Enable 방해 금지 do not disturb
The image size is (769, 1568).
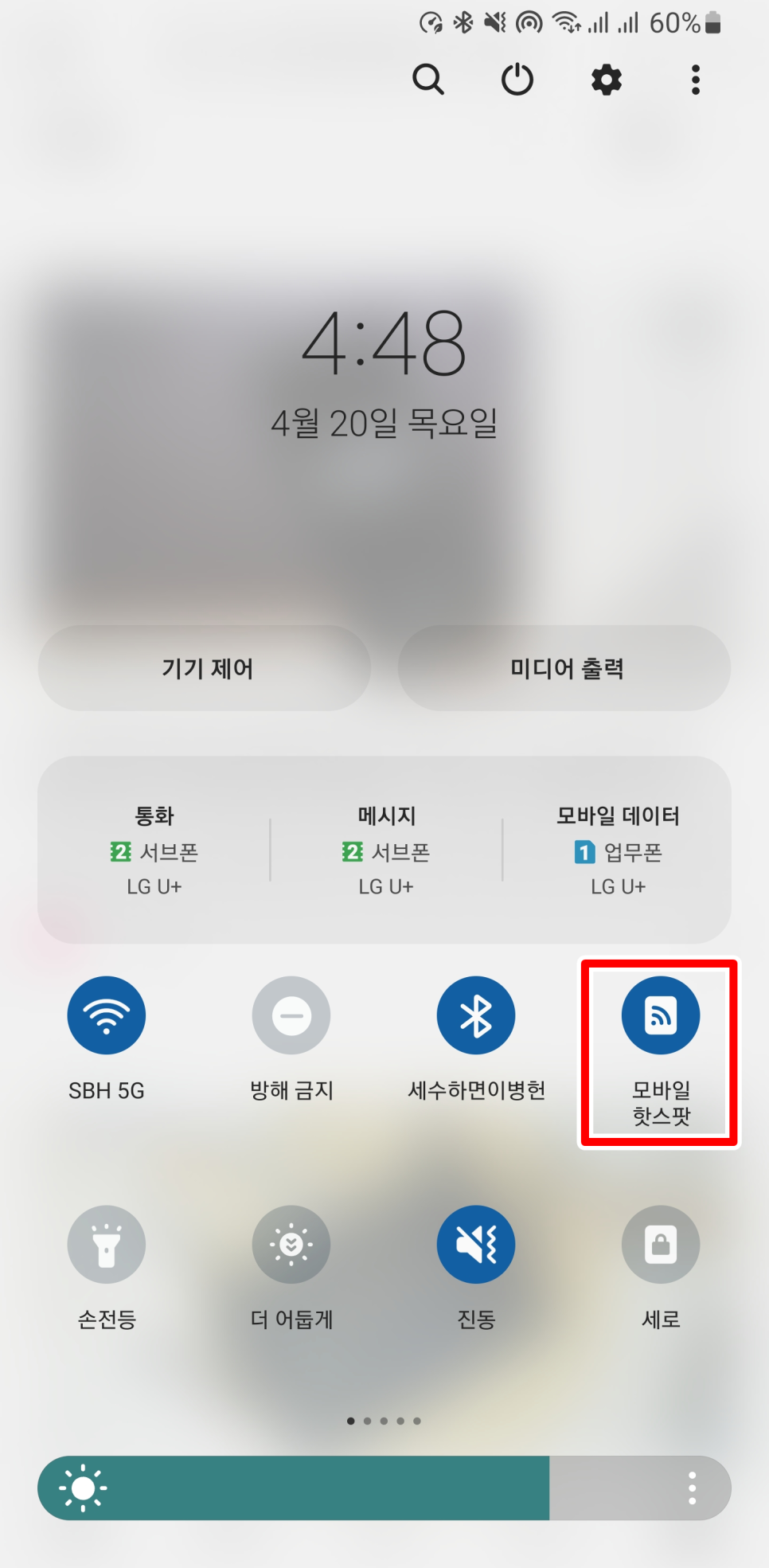click(291, 1015)
